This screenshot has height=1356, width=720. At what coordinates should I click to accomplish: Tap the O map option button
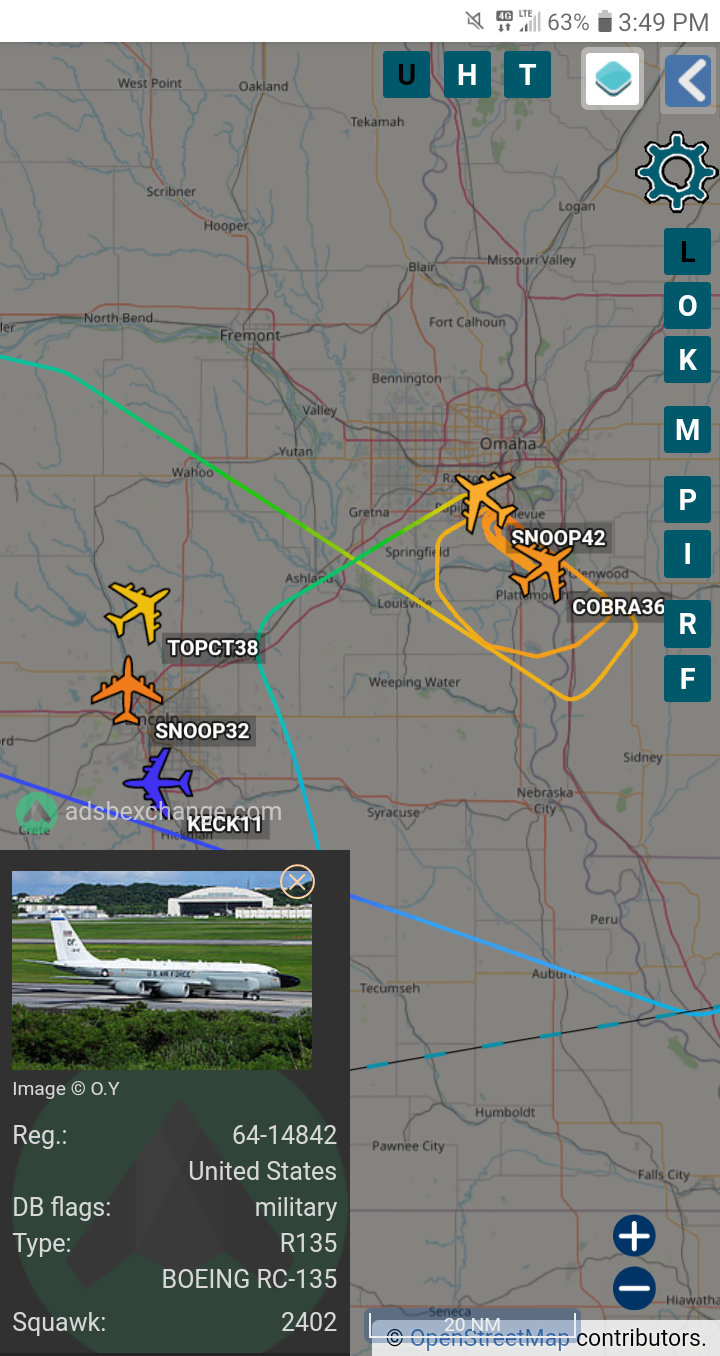[687, 306]
